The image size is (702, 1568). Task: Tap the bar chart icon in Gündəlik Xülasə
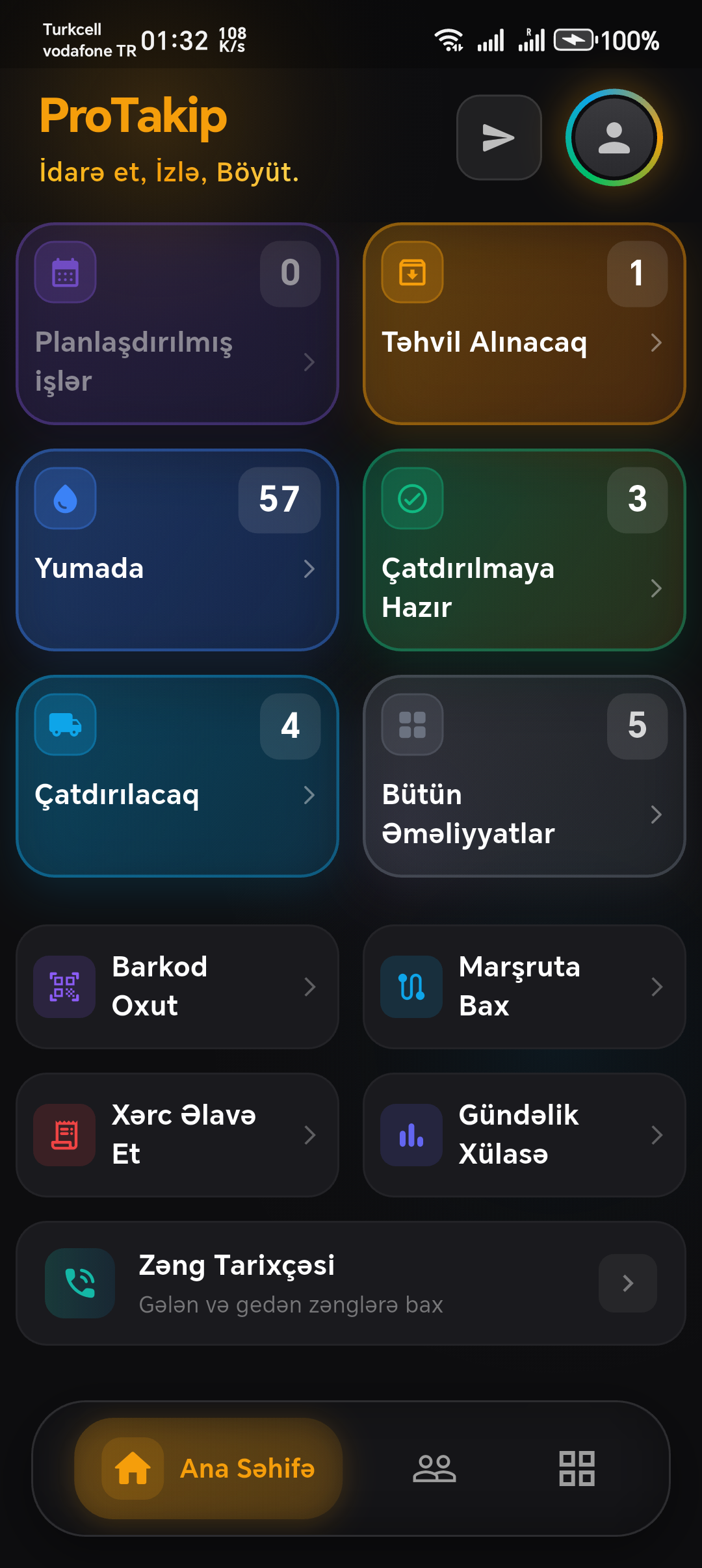[x=411, y=1136]
